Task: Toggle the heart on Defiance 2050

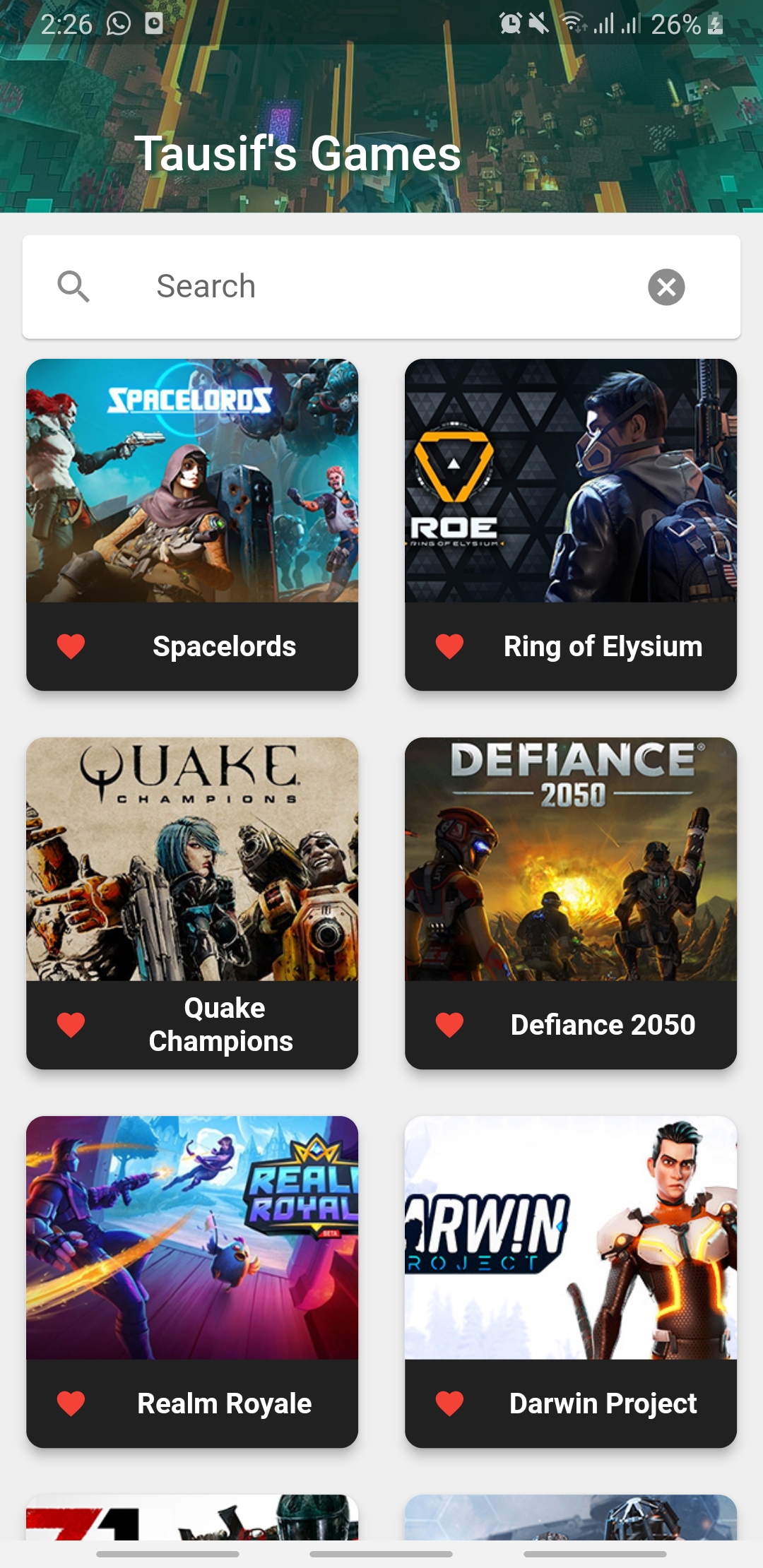Action: coord(449,1025)
